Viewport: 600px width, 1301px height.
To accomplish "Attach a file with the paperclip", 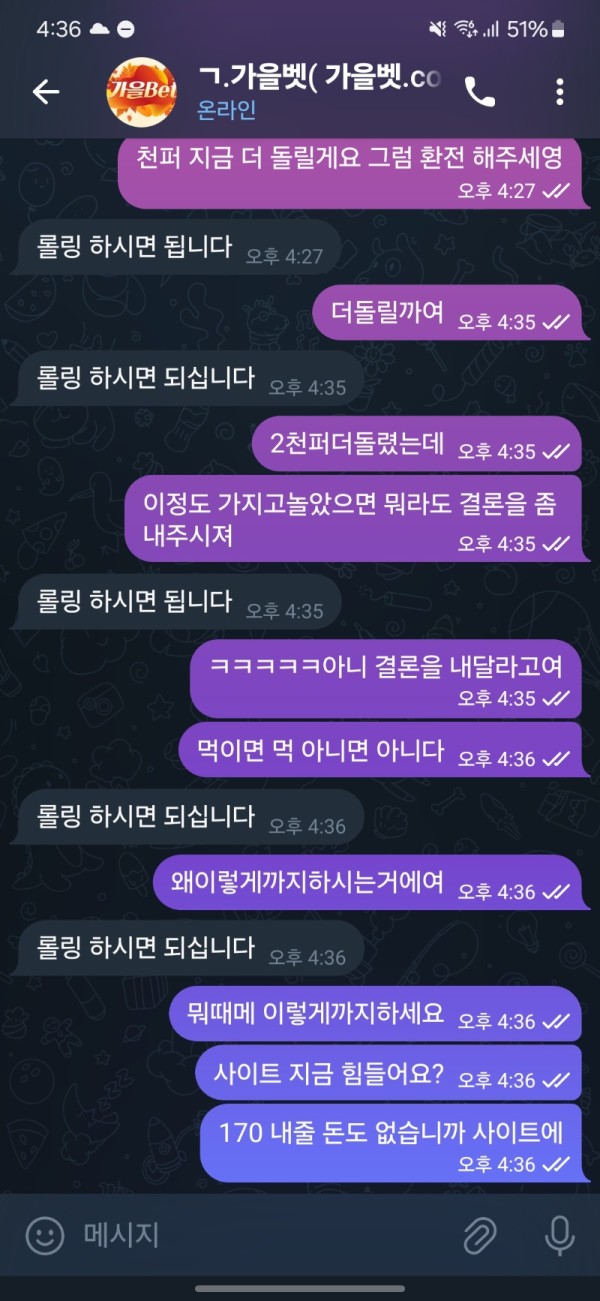I will [x=481, y=1235].
